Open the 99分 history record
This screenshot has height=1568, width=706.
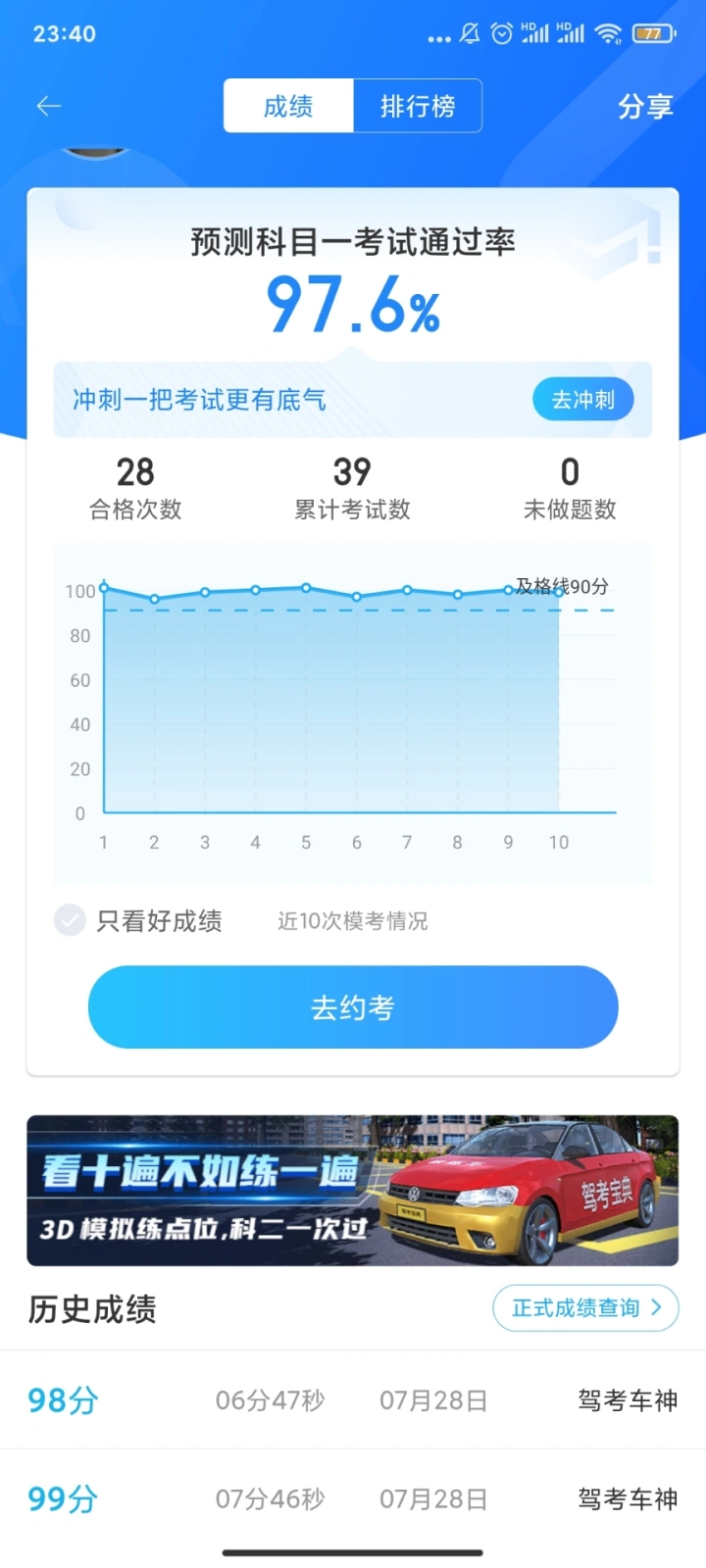pos(353,1498)
